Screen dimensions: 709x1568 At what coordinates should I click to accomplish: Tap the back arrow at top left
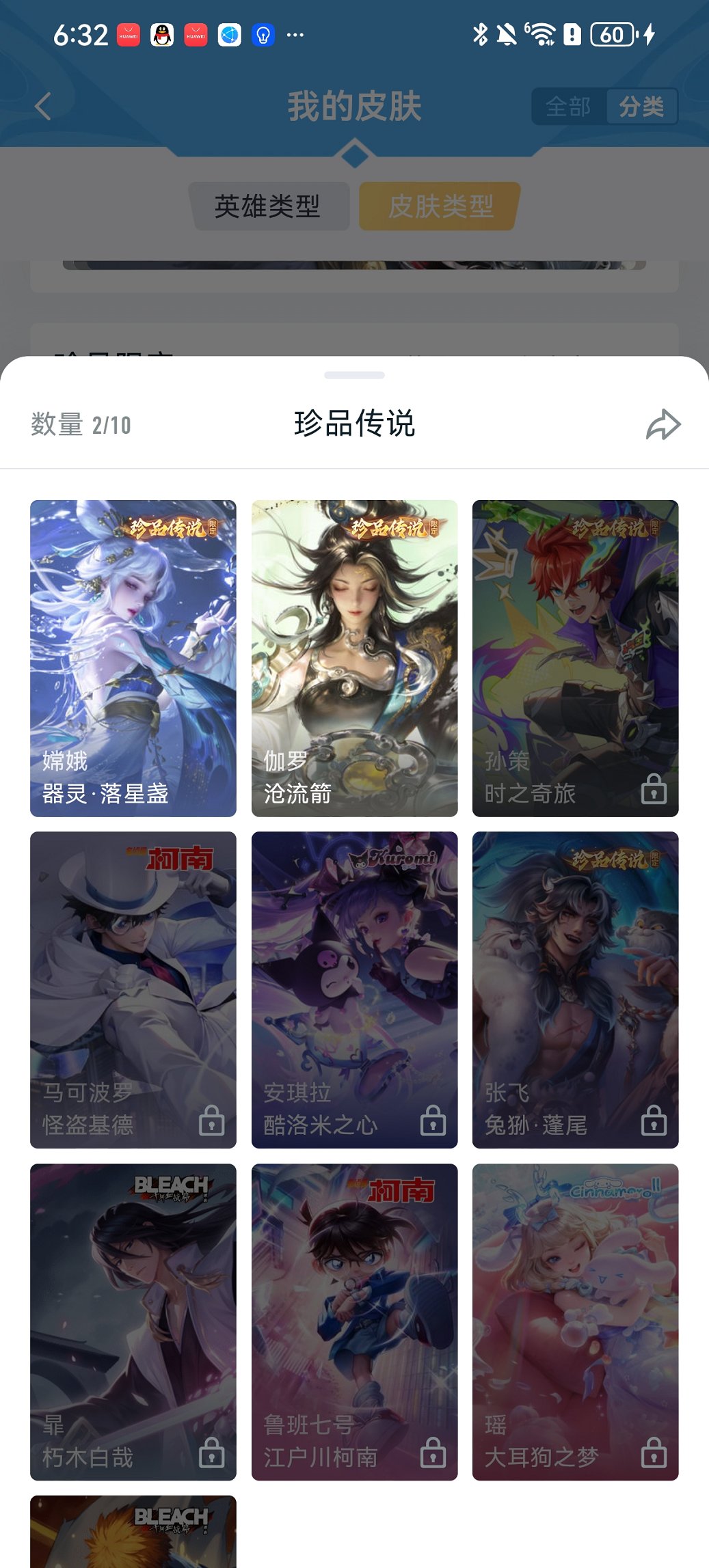pyautogui.click(x=42, y=107)
